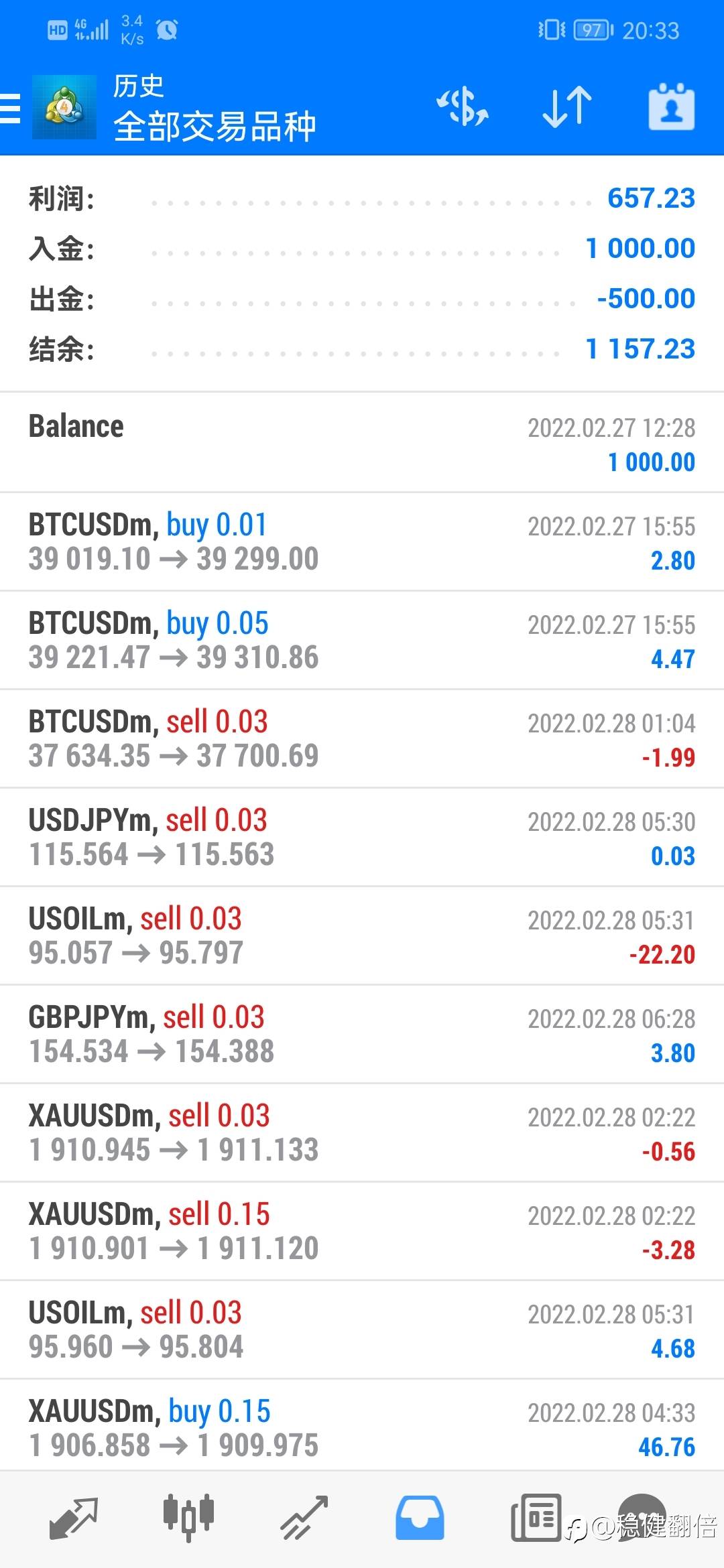This screenshot has height=1568, width=724.
Task: Expand USOILm trade with 4.68 profit
Action: pos(362,1330)
